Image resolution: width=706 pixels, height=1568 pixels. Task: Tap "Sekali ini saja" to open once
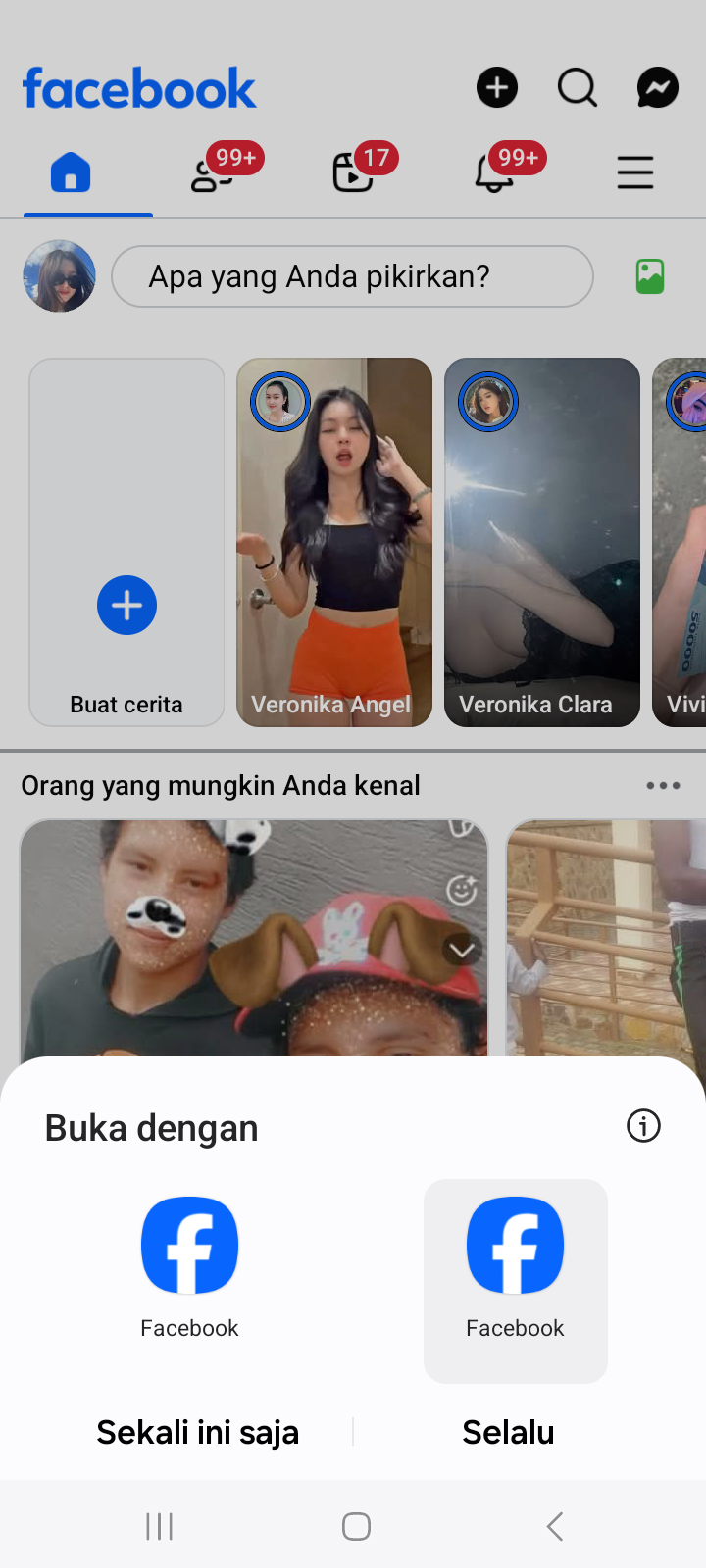click(x=197, y=1433)
